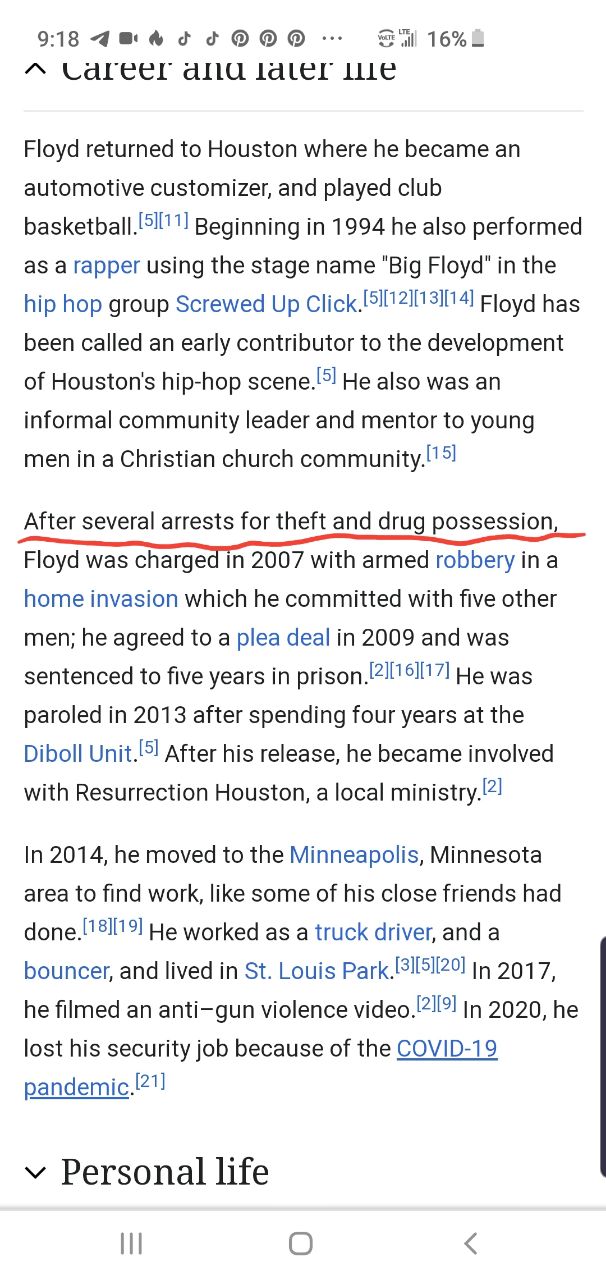Open the bouncer article link
Screen dimensions: 606x1280
point(66,971)
